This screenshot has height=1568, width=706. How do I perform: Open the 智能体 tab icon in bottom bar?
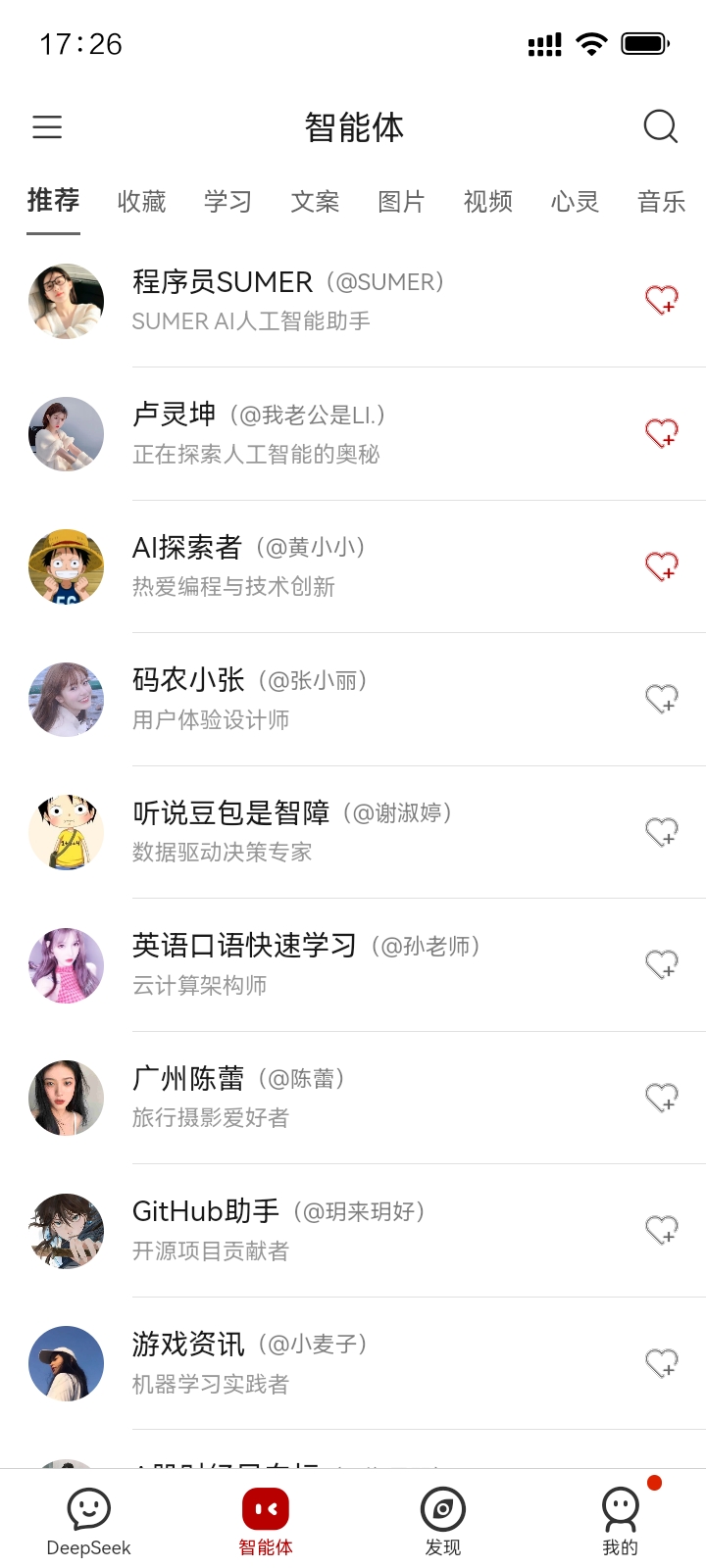[266, 1509]
